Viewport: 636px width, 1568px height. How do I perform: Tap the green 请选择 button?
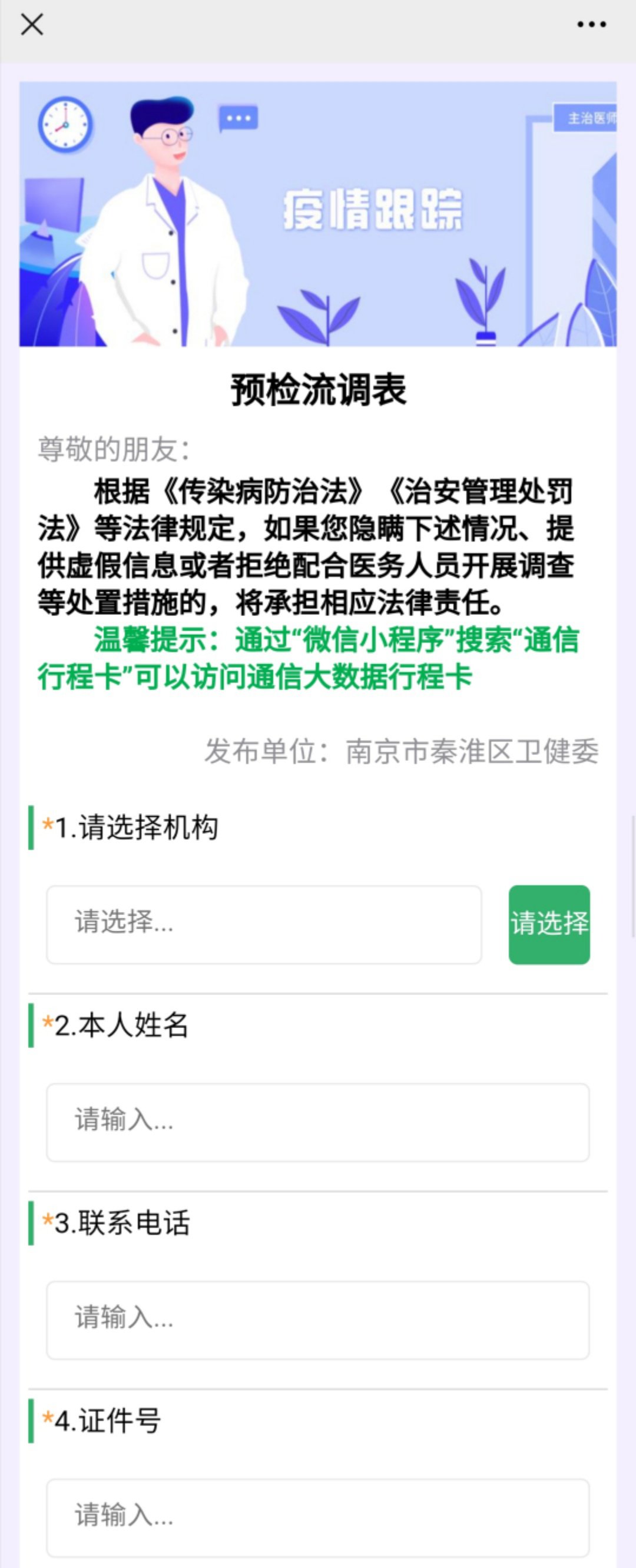[549, 924]
